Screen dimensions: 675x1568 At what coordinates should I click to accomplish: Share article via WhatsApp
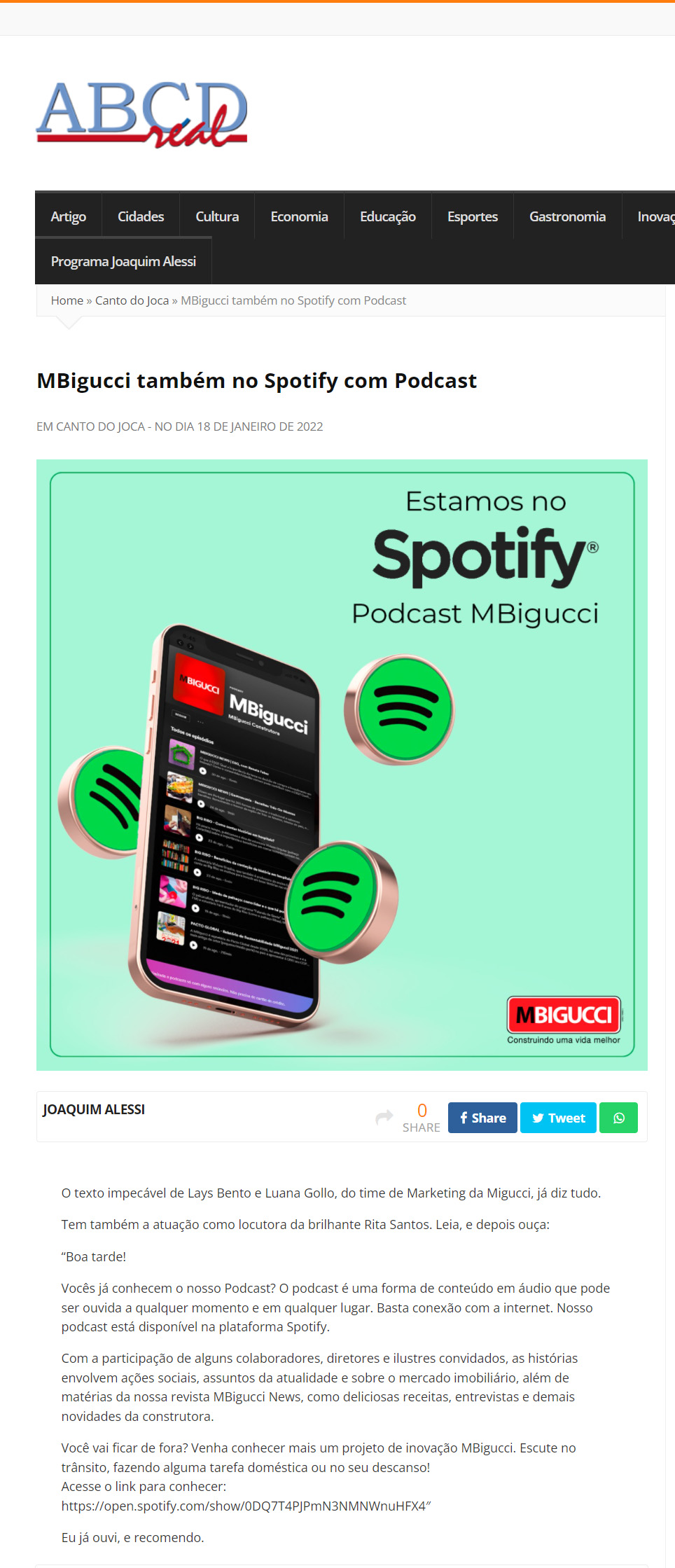coord(618,1118)
